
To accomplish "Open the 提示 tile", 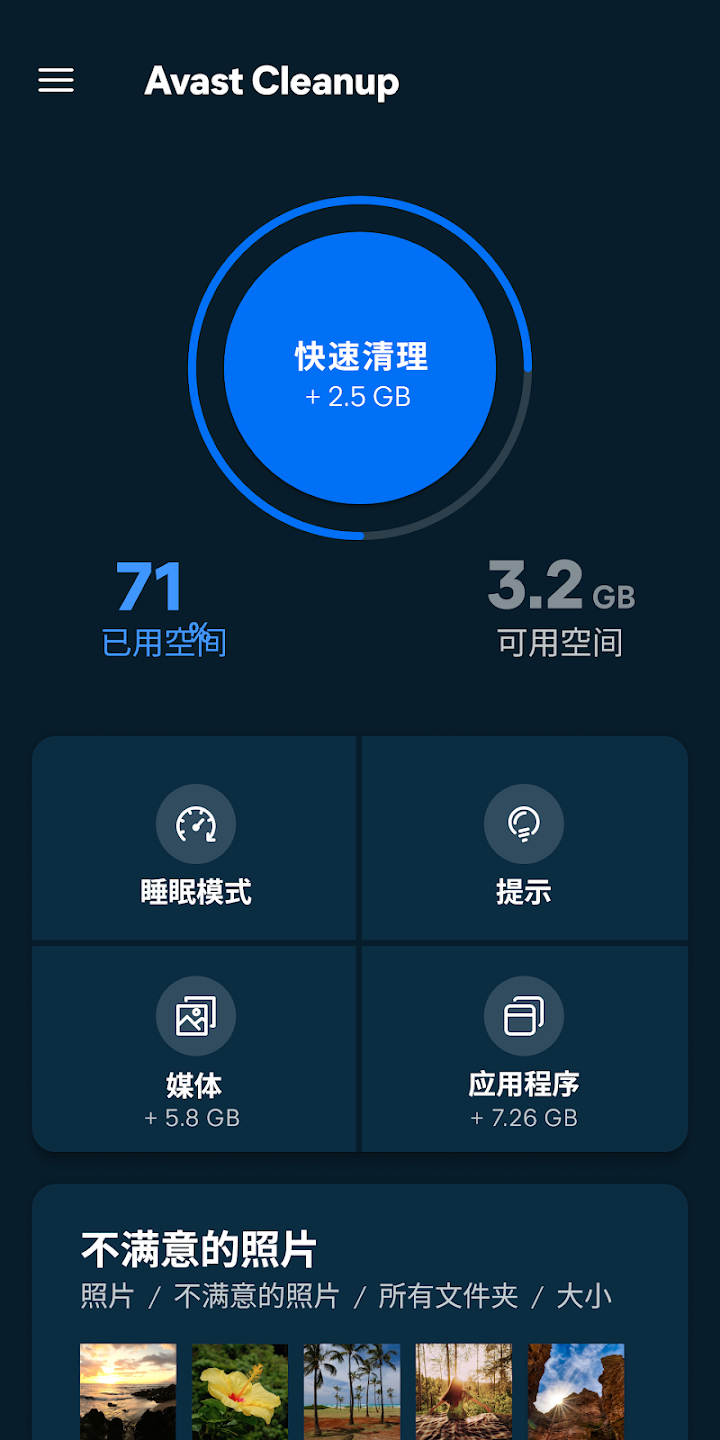I will click(x=524, y=838).
